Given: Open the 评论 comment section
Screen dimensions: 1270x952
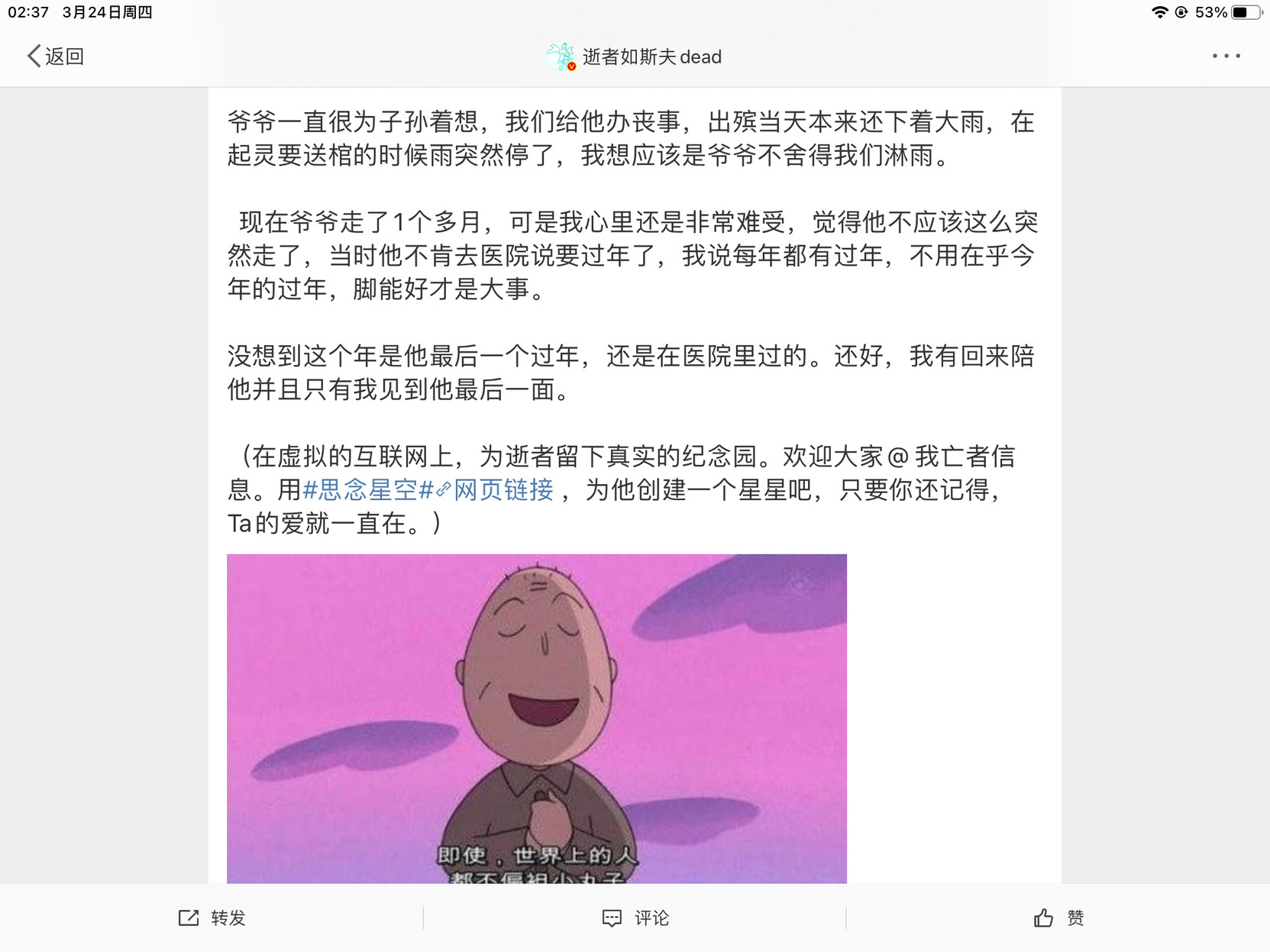Looking at the screenshot, I should coord(635,918).
